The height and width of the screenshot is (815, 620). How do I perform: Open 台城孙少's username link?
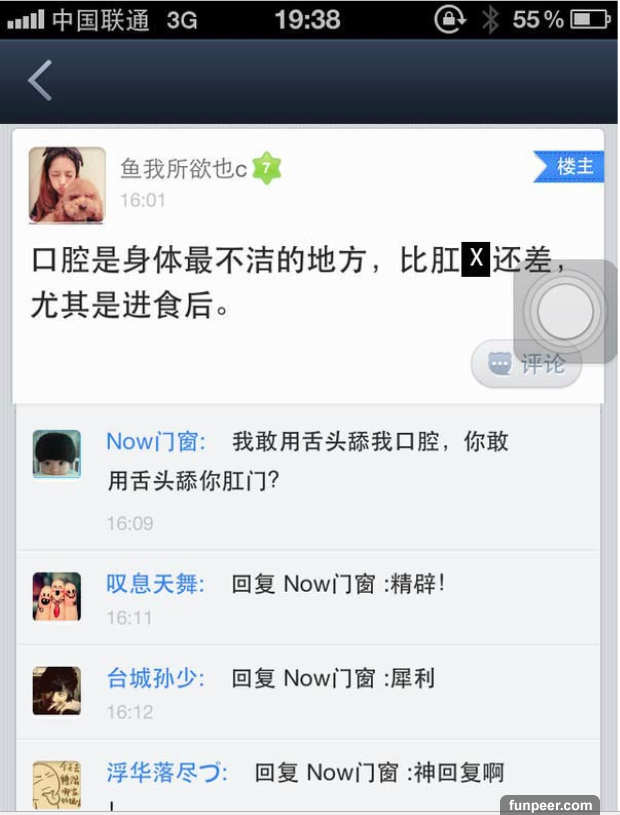click(x=155, y=679)
